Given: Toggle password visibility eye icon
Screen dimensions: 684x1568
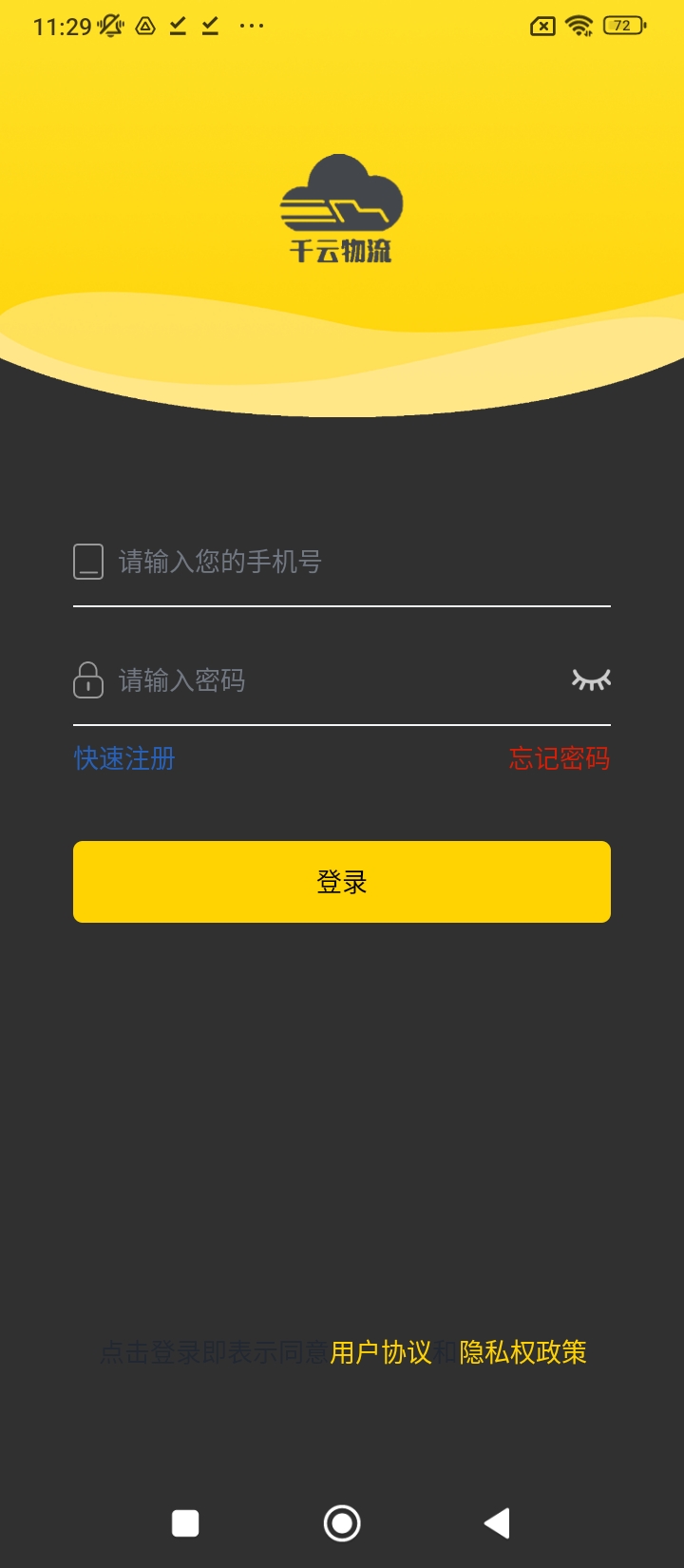Looking at the screenshot, I should click(x=591, y=679).
